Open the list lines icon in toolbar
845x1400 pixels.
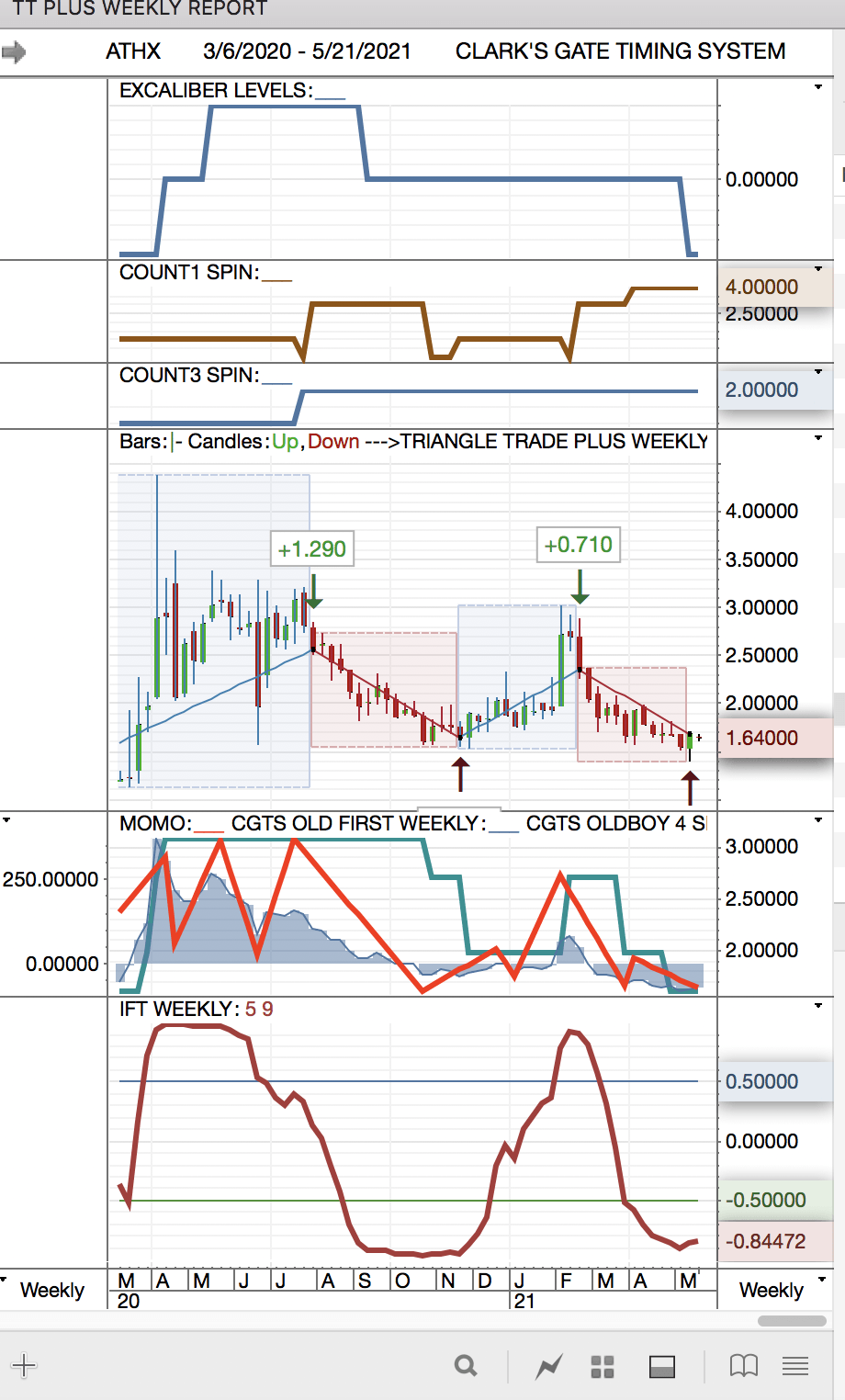(x=795, y=1366)
